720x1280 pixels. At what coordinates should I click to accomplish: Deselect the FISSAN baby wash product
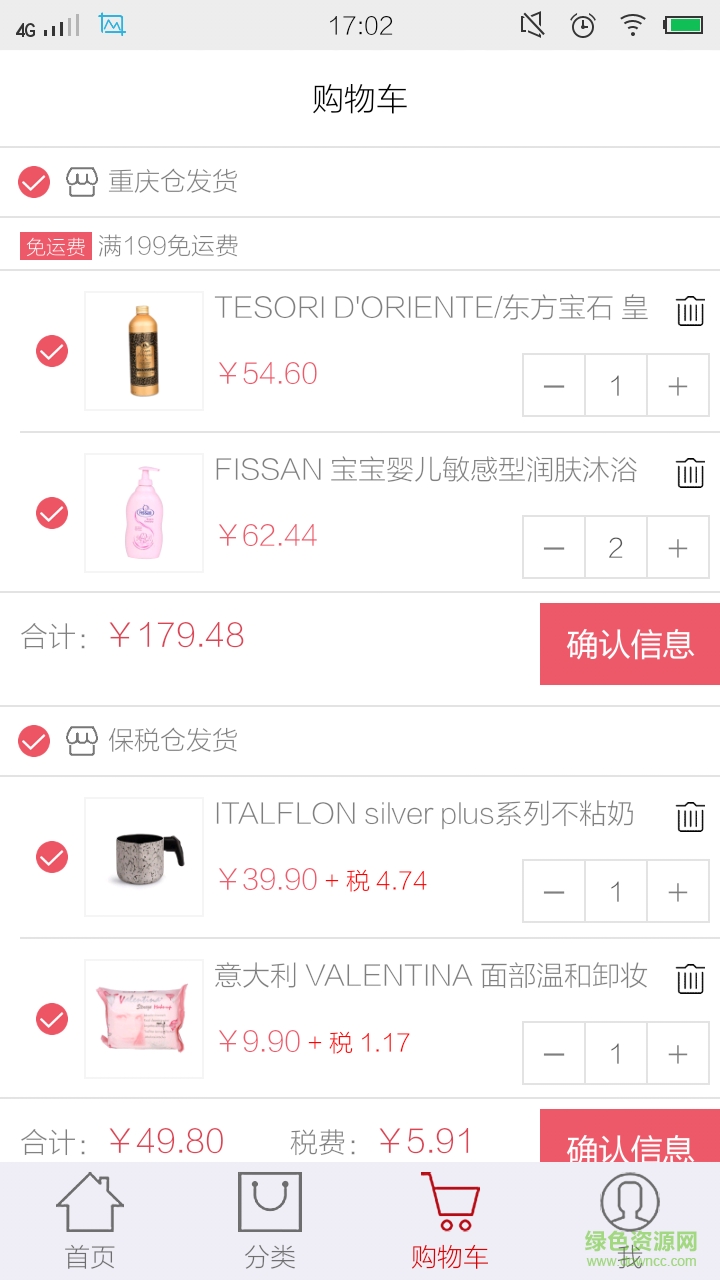[52, 513]
